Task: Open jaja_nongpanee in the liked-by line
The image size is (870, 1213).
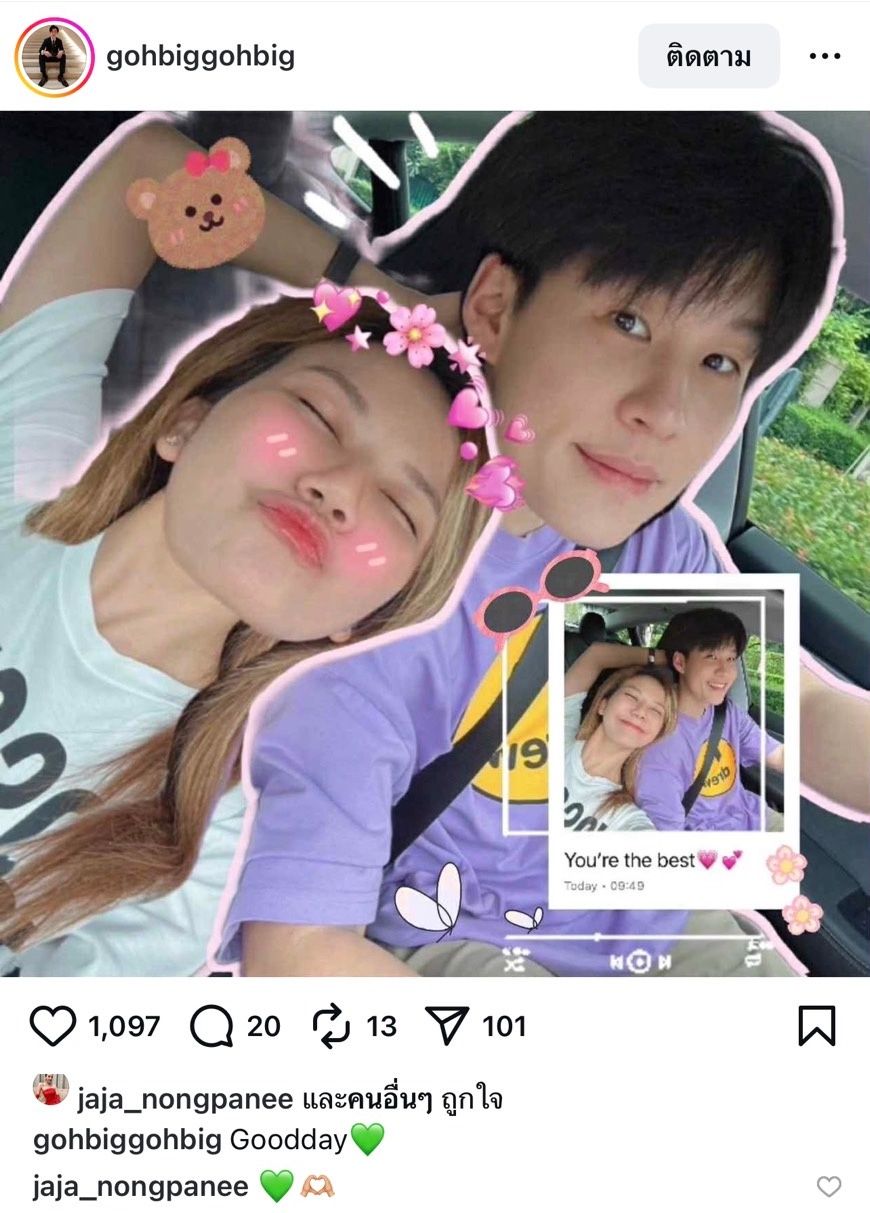Action: 184,1100
